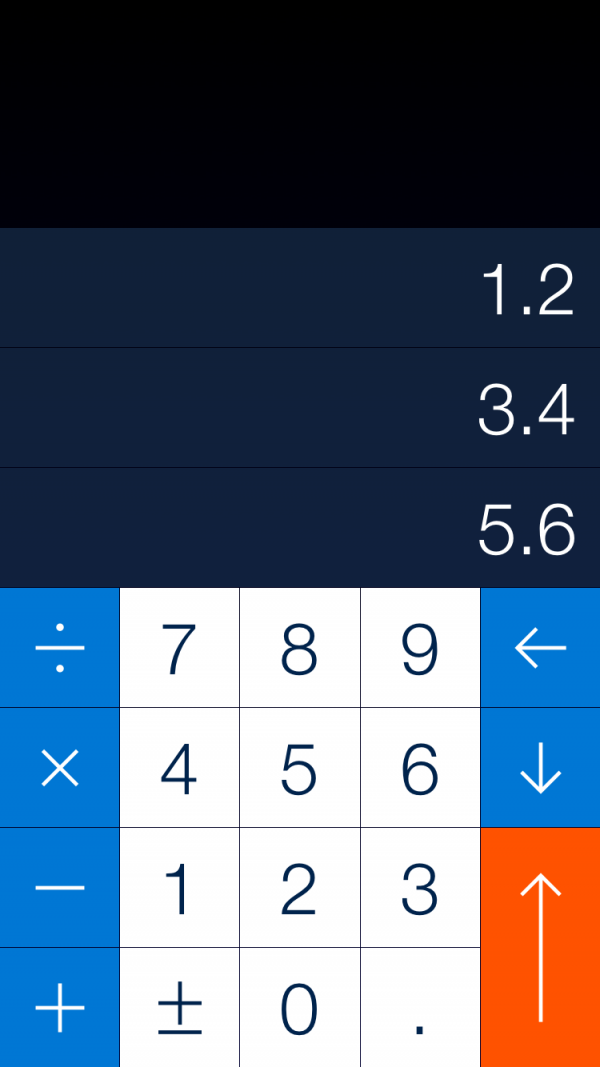Image resolution: width=600 pixels, height=1067 pixels.
Task: Tap the blue down arrow key
Action: [540, 768]
